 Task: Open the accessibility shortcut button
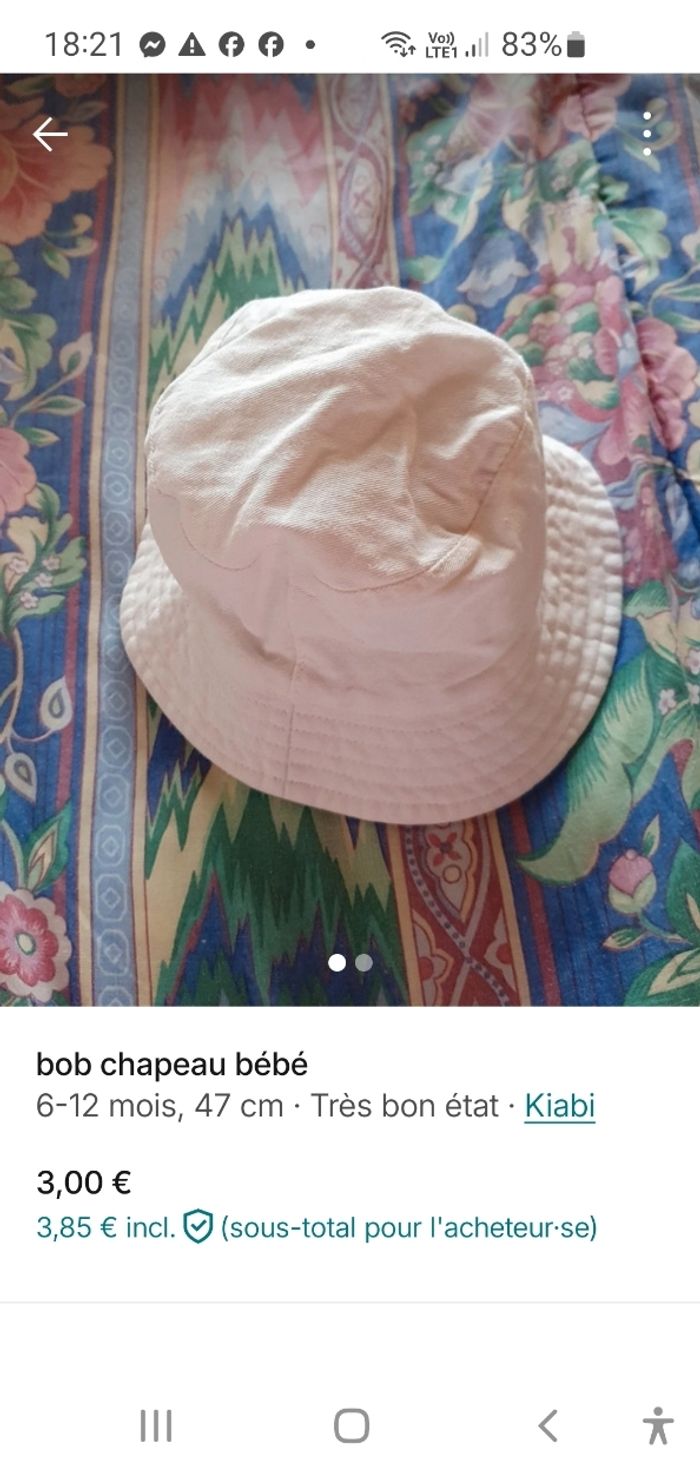click(657, 1425)
